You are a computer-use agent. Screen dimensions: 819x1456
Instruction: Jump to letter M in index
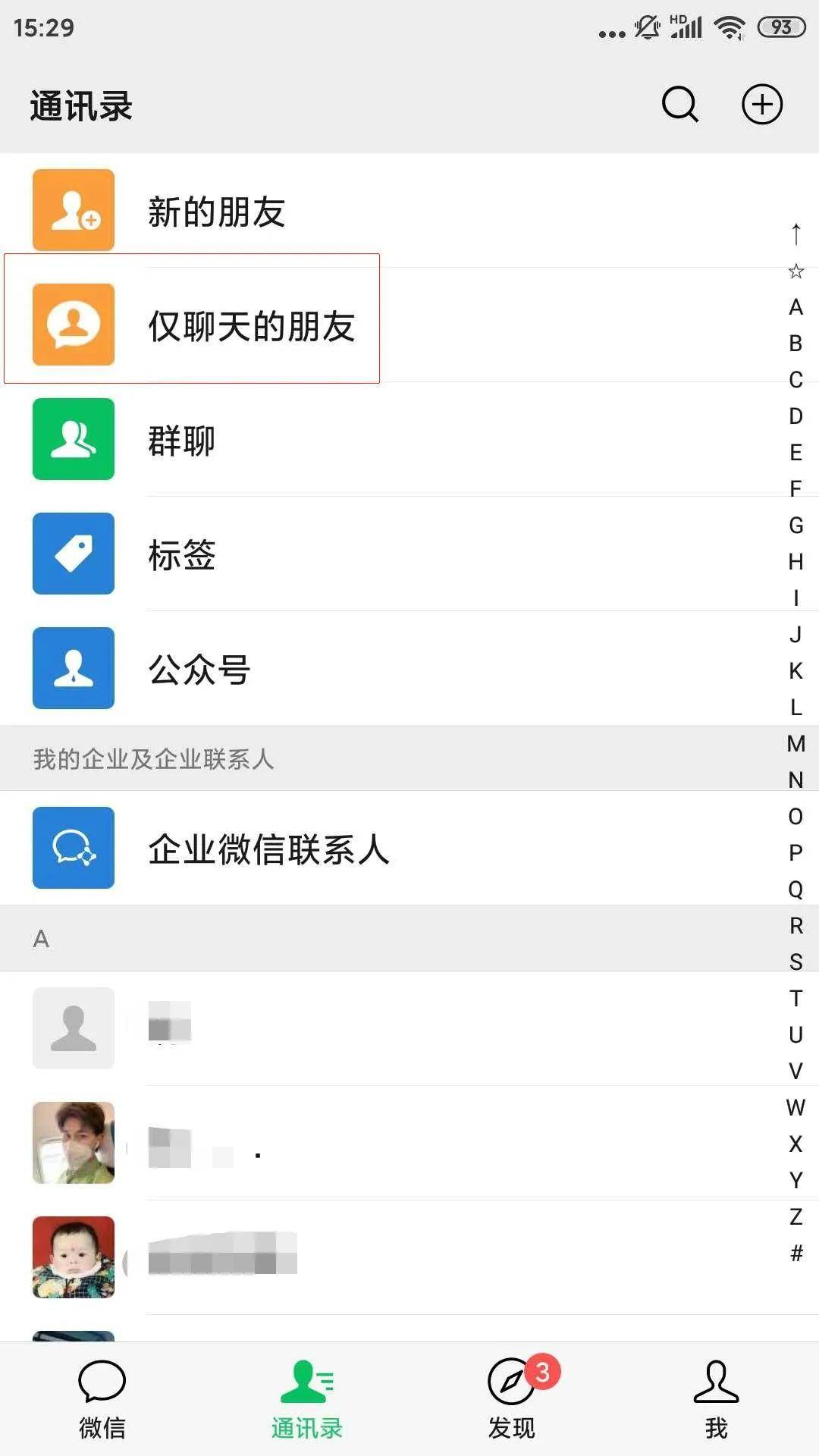click(x=795, y=743)
